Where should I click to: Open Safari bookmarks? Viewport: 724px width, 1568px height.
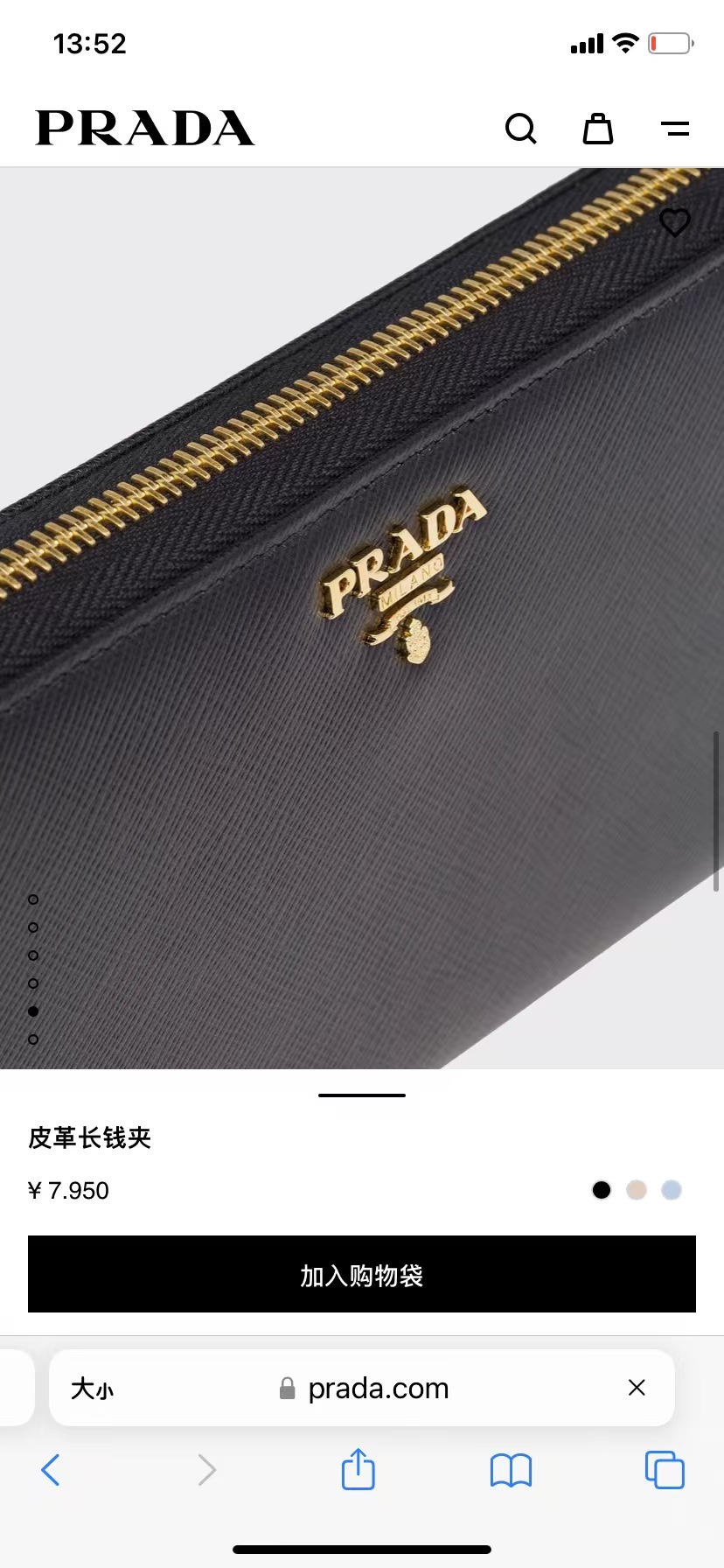[x=512, y=1470]
